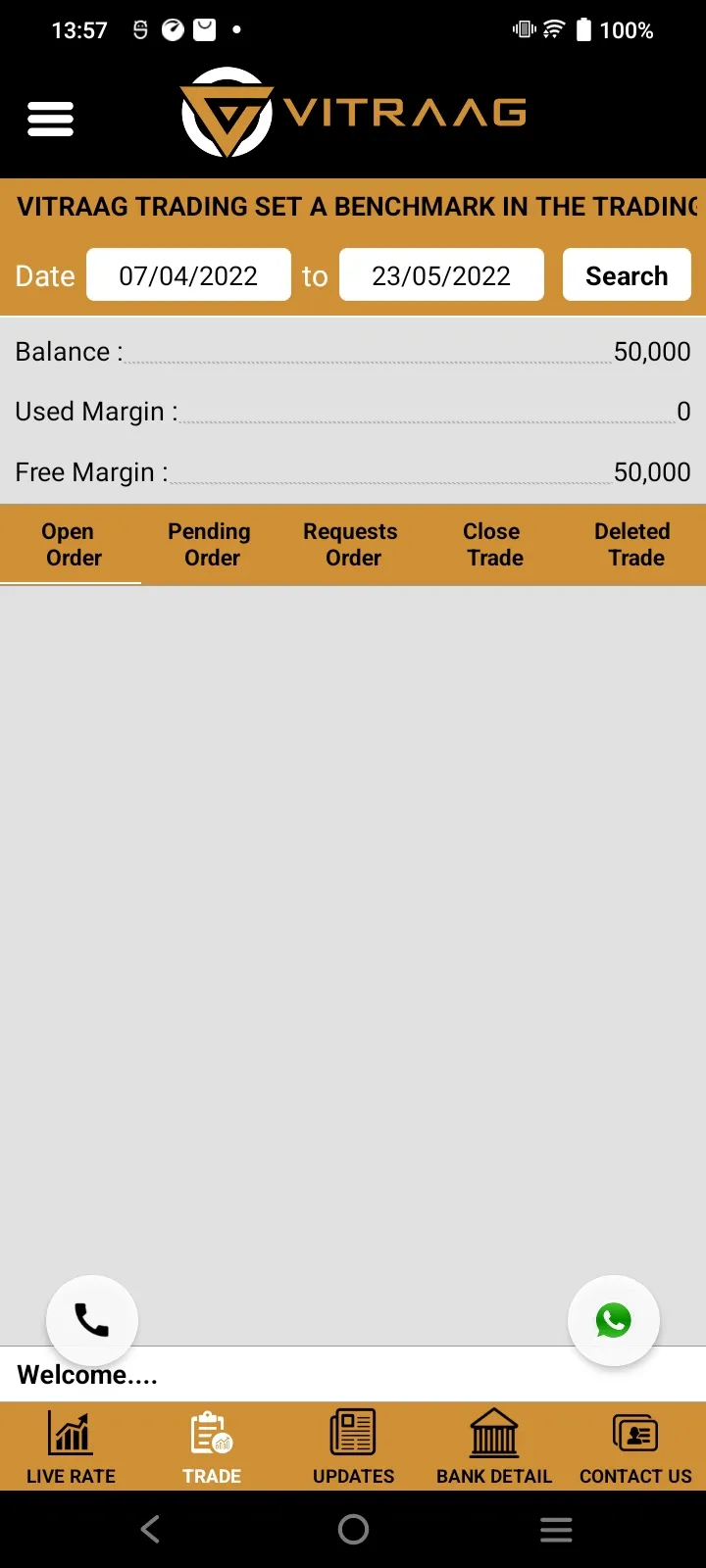Select the Trade bottom tab
Screen dimensions: 706x1568
coord(212,1446)
